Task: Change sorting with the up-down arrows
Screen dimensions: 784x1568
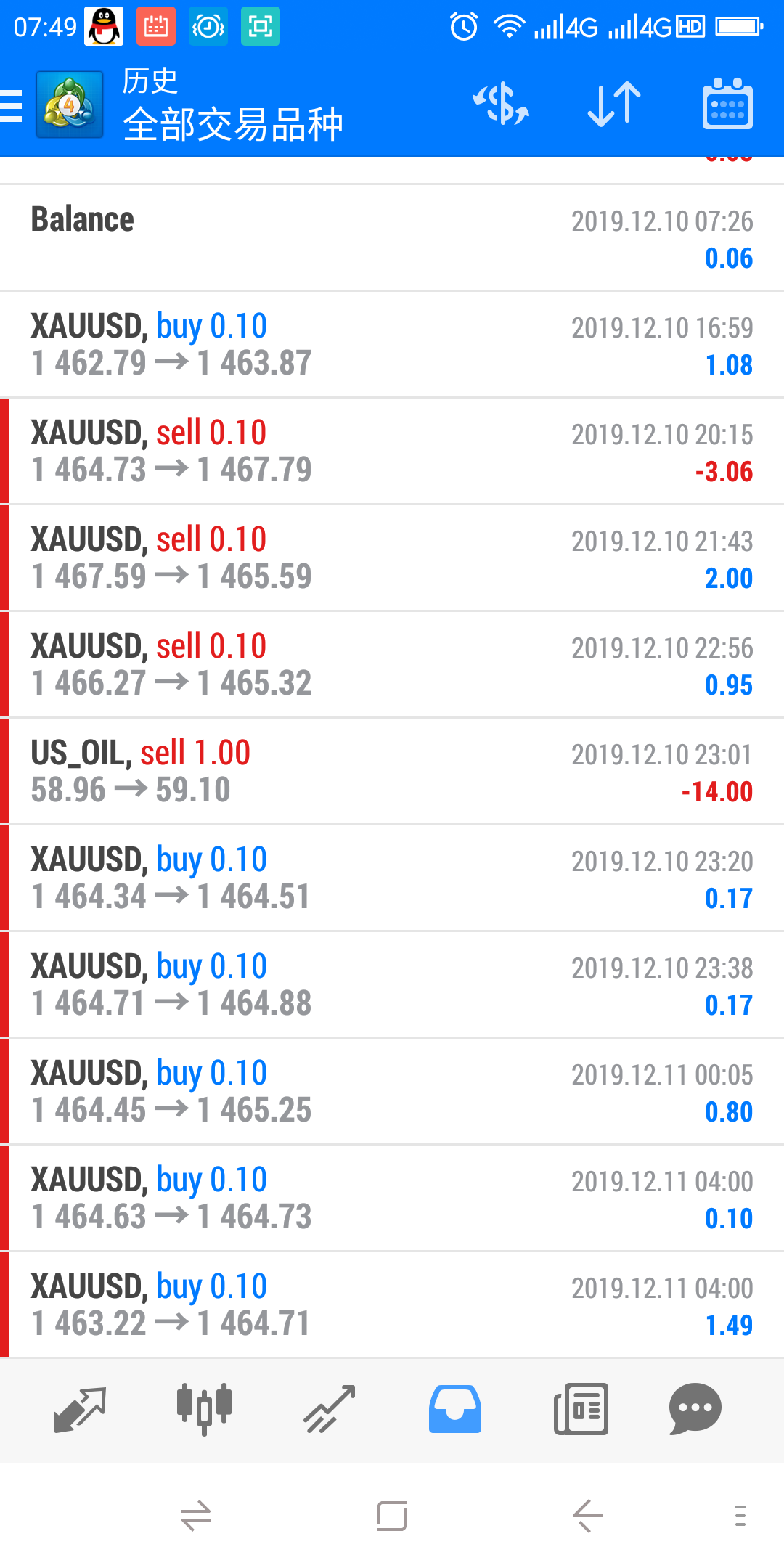Action: (x=614, y=104)
